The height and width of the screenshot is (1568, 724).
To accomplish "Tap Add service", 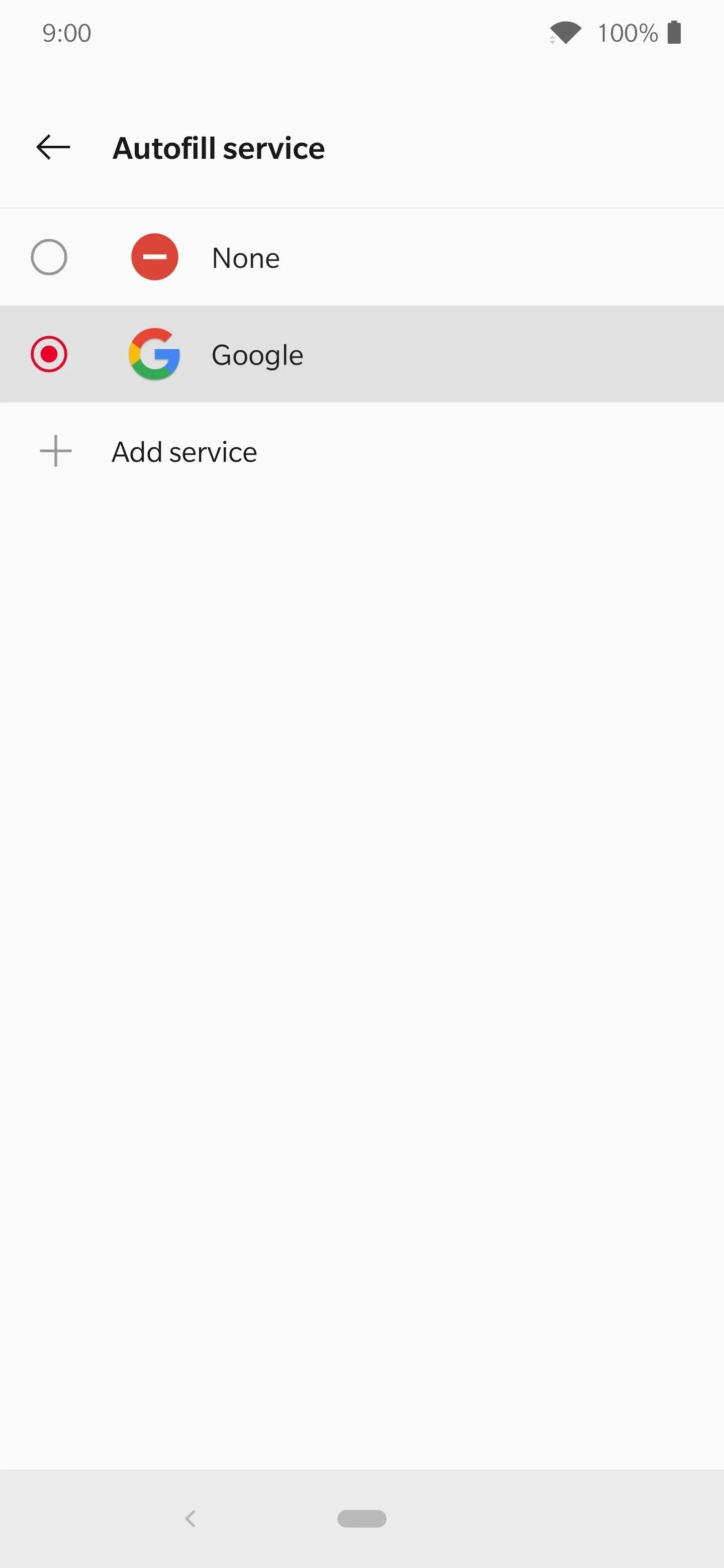I will [x=361, y=452].
